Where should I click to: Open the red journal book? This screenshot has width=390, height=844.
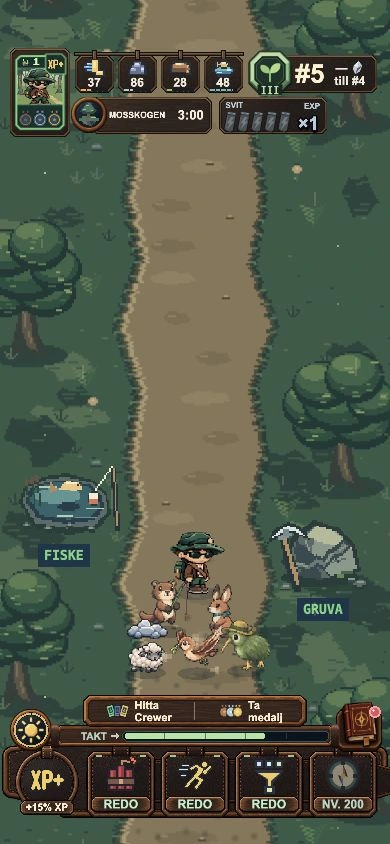(359, 723)
